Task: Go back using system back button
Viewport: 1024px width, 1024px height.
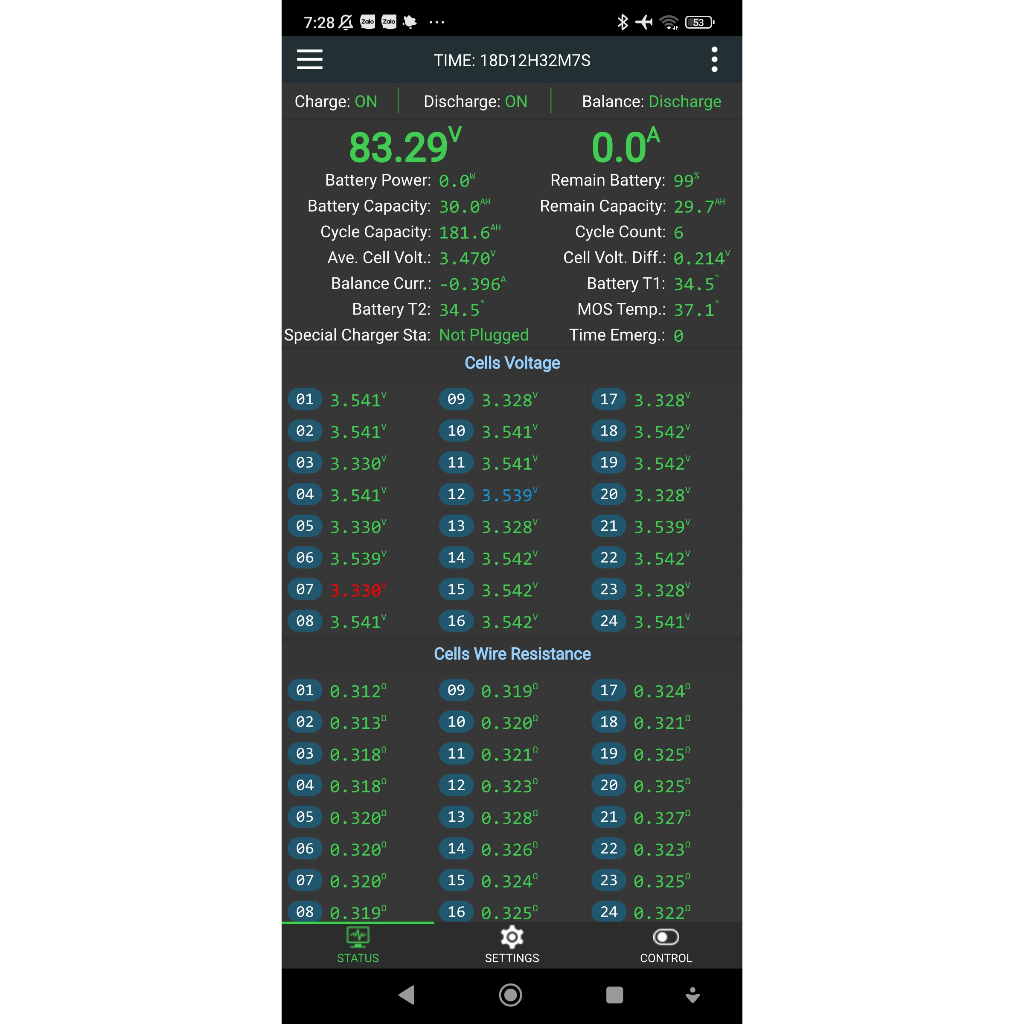Action: click(x=406, y=995)
